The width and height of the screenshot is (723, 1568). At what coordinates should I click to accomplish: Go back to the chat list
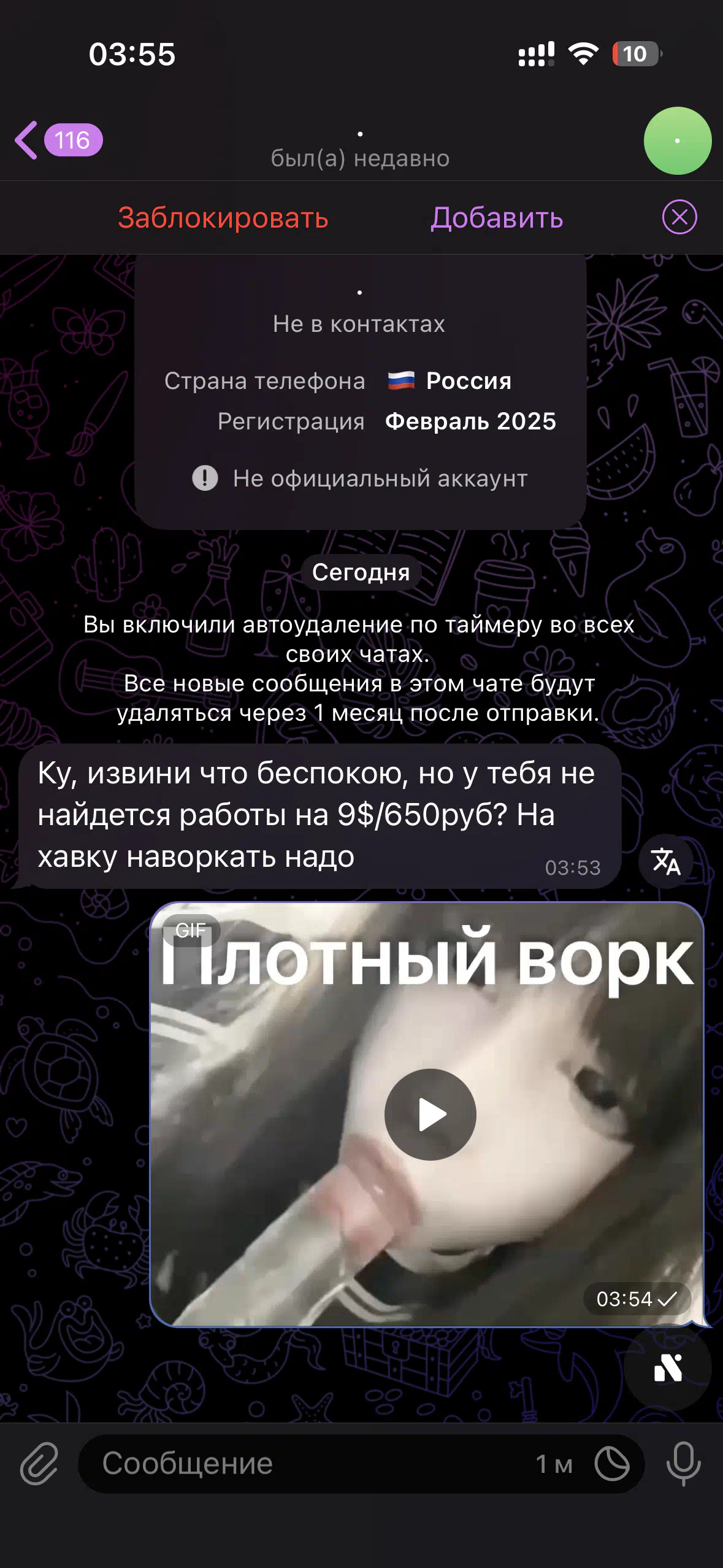click(x=58, y=140)
